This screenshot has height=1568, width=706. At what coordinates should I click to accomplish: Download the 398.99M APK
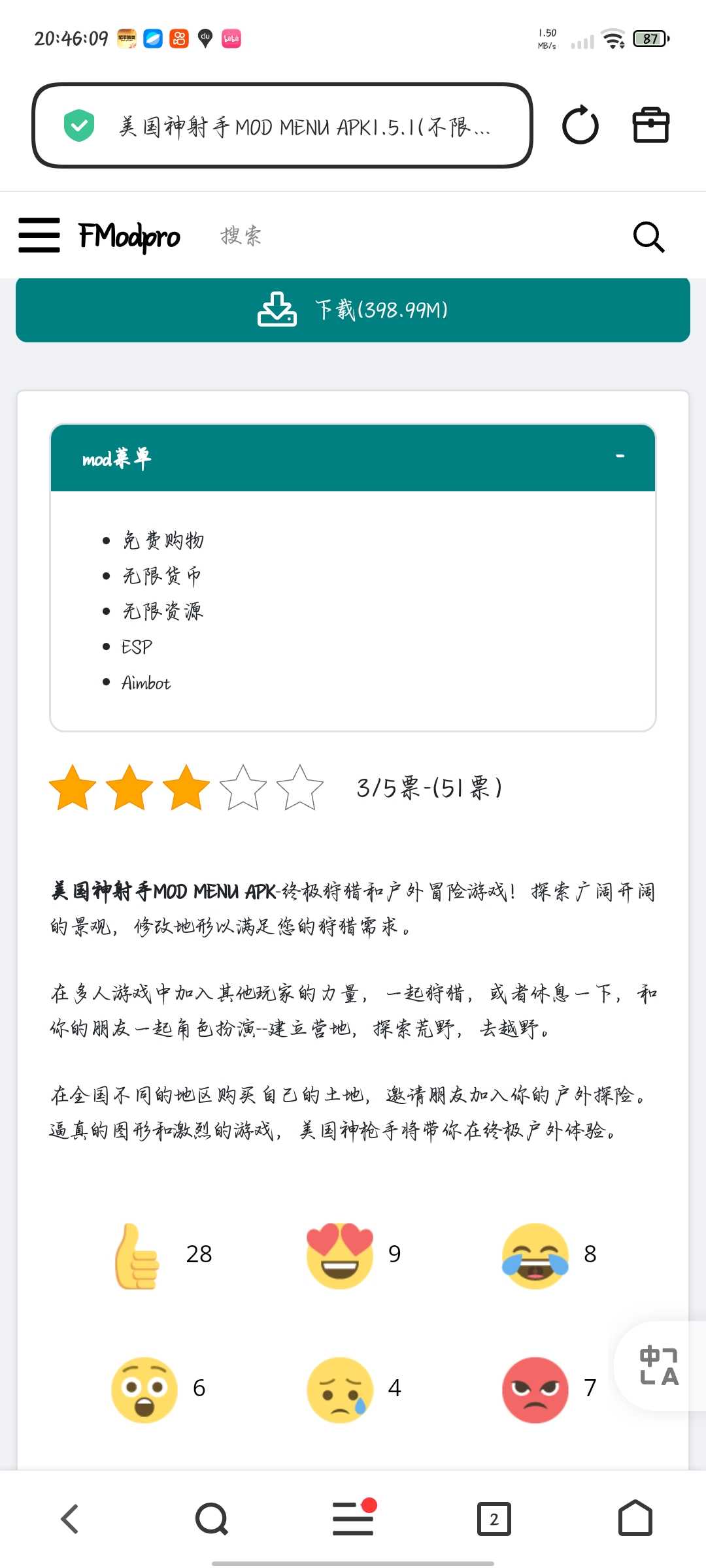point(353,310)
